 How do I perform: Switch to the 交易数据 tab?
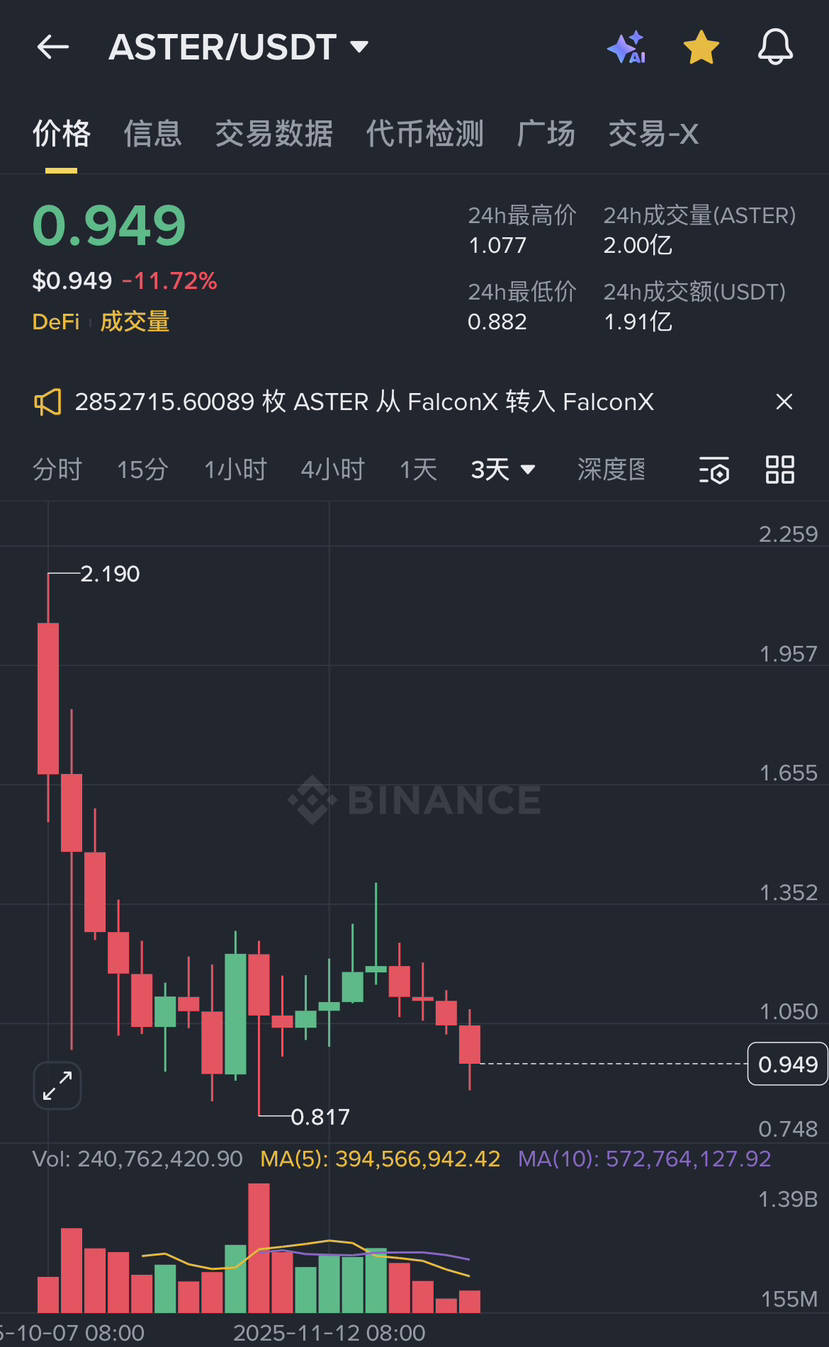[273, 133]
